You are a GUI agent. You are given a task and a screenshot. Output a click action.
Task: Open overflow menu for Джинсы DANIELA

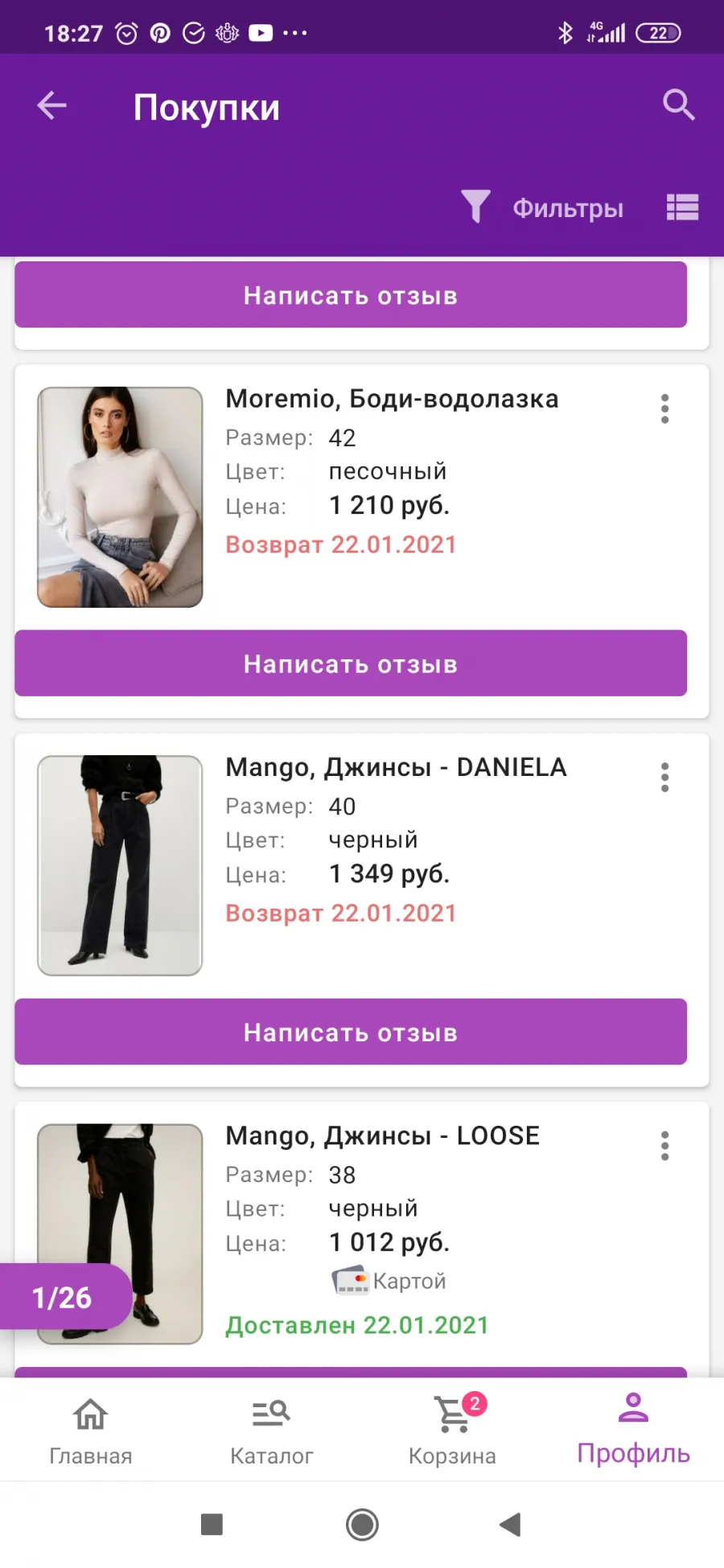click(x=664, y=778)
